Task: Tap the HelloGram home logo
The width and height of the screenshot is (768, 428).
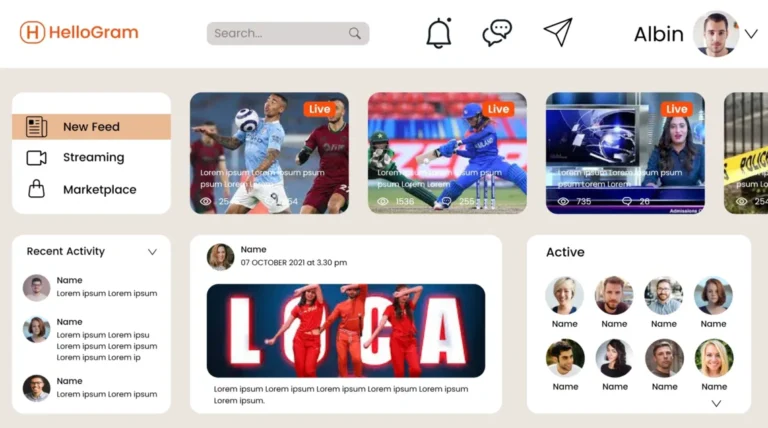Action: [79, 33]
